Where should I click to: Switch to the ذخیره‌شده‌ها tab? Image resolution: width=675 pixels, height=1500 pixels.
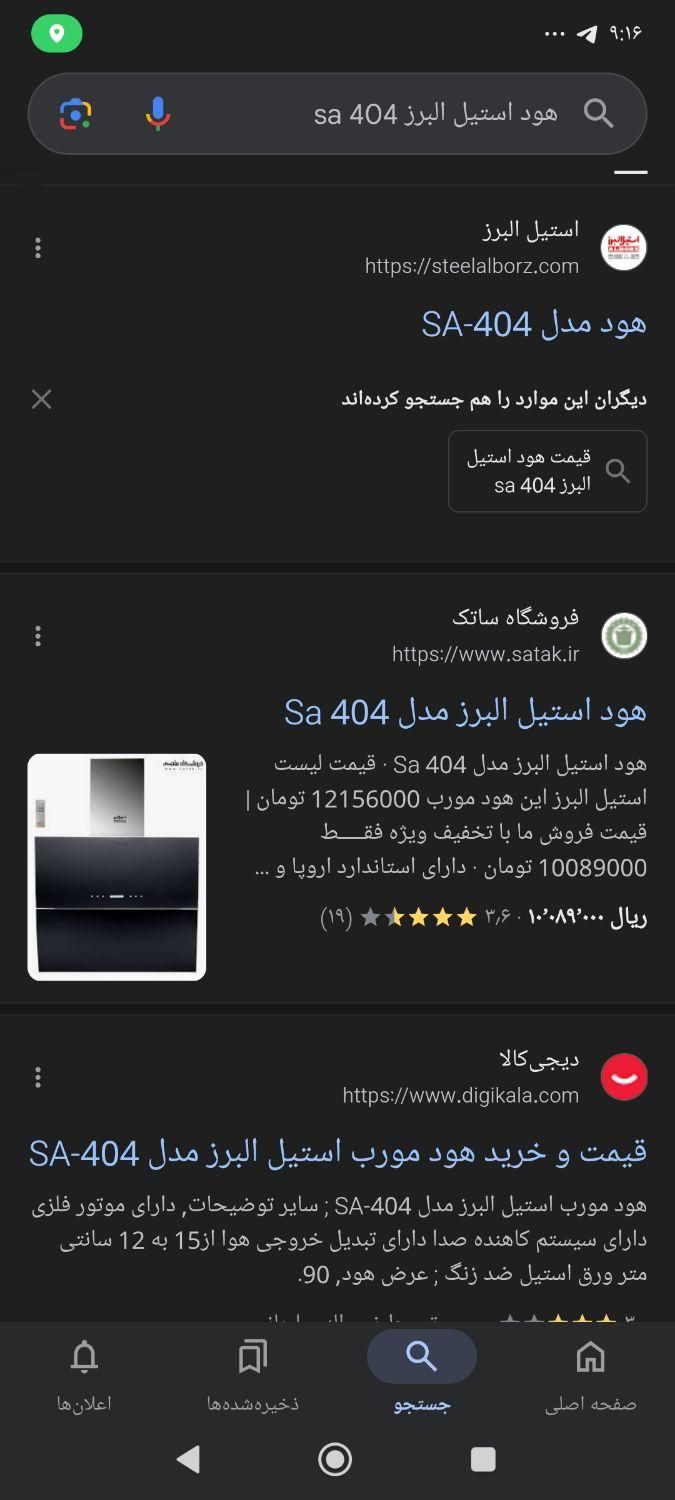(253, 1377)
